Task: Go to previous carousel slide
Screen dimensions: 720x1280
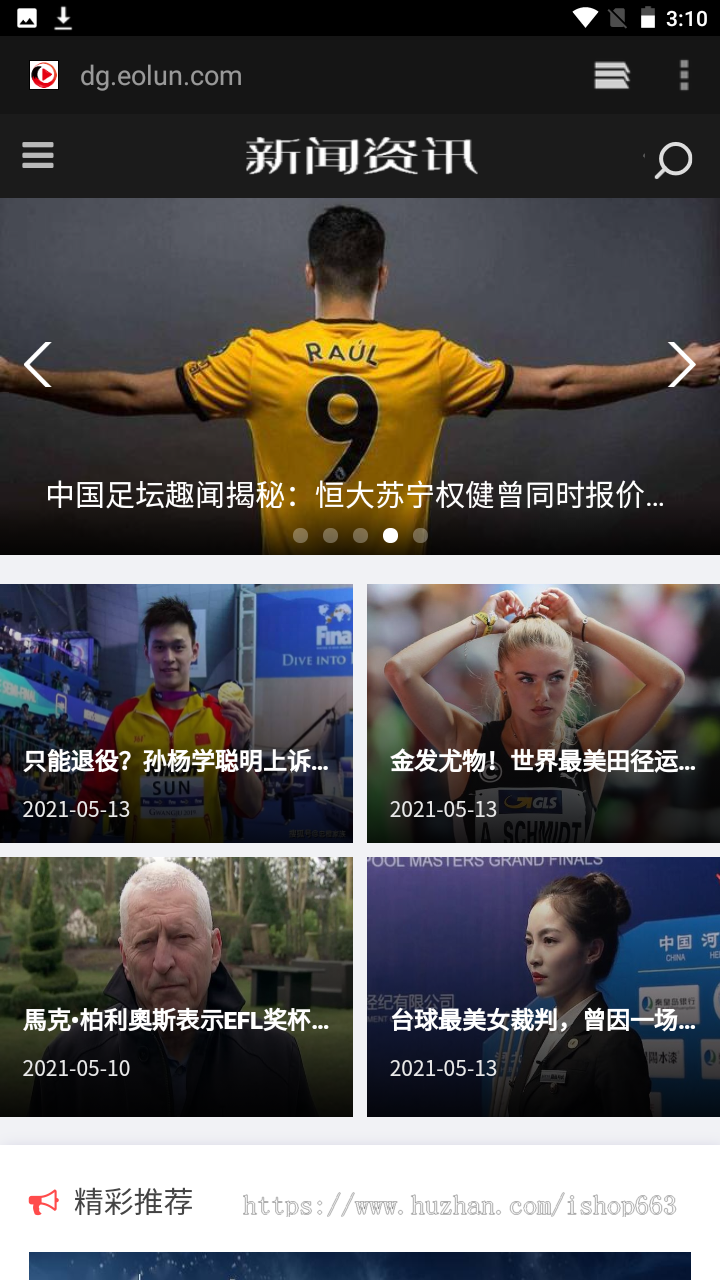Action: click(38, 364)
